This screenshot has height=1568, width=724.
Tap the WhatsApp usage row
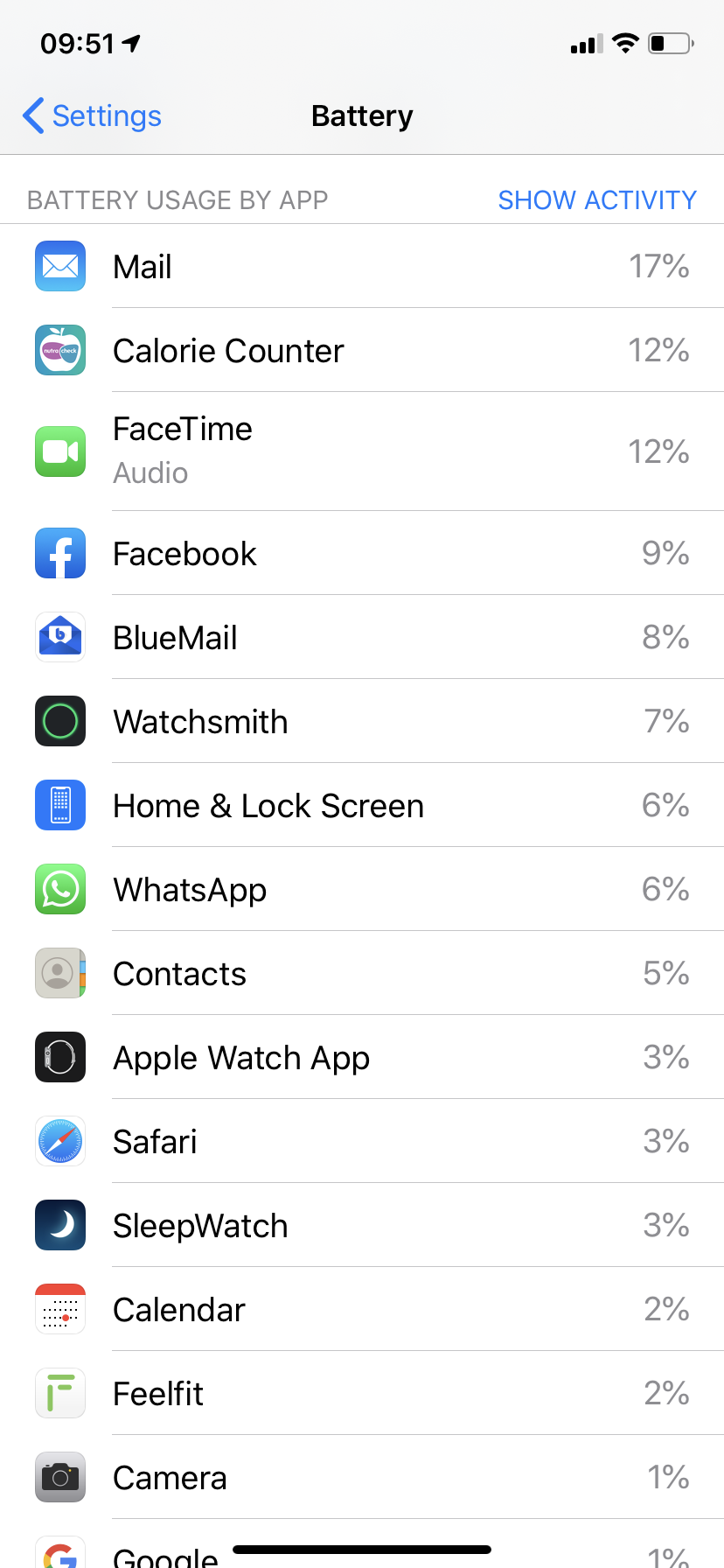[x=362, y=890]
